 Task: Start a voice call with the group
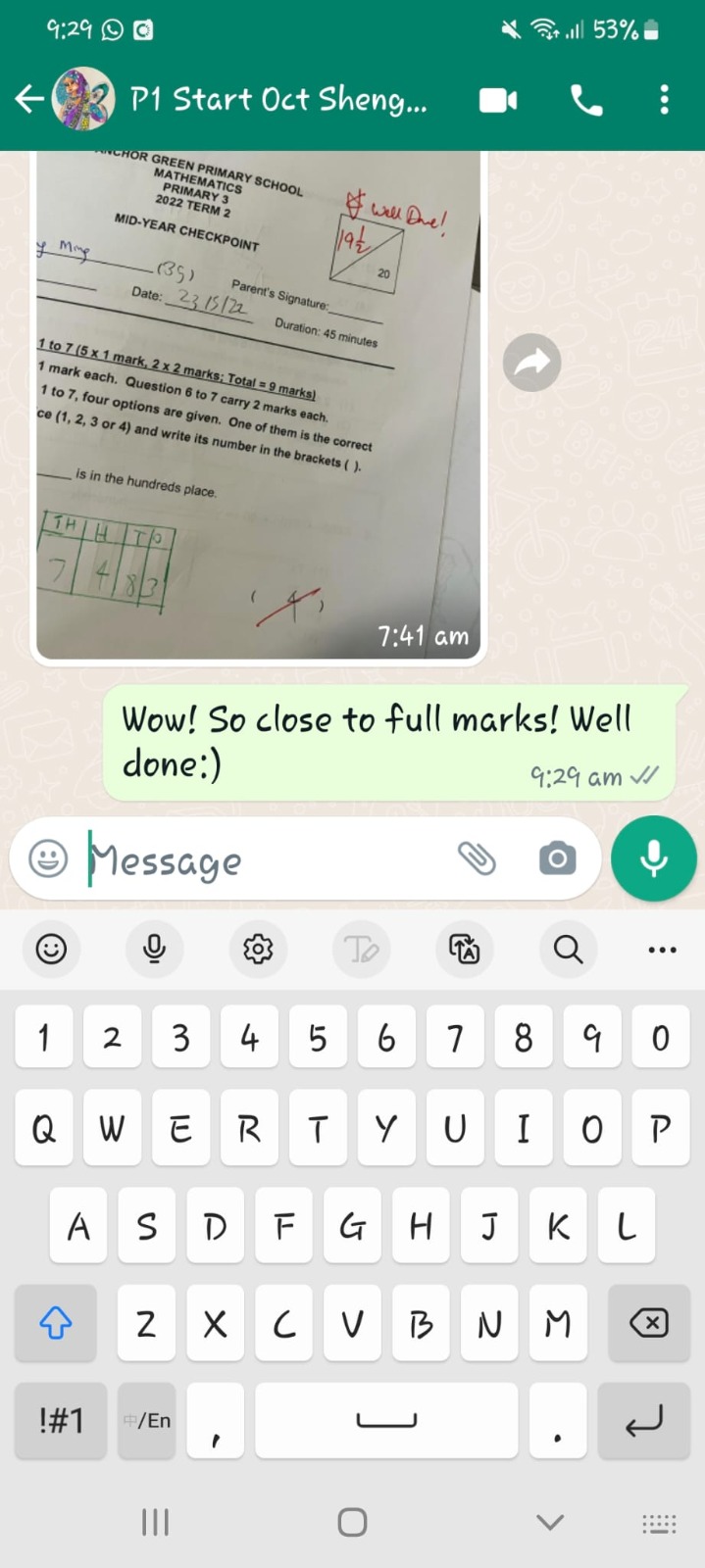[x=586, y=100]
